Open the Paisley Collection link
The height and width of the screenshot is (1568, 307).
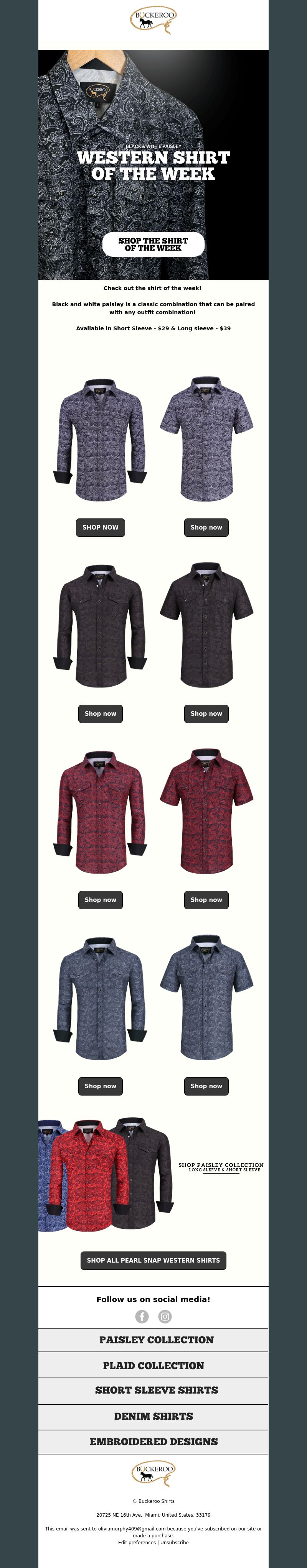pos(153,1340)
